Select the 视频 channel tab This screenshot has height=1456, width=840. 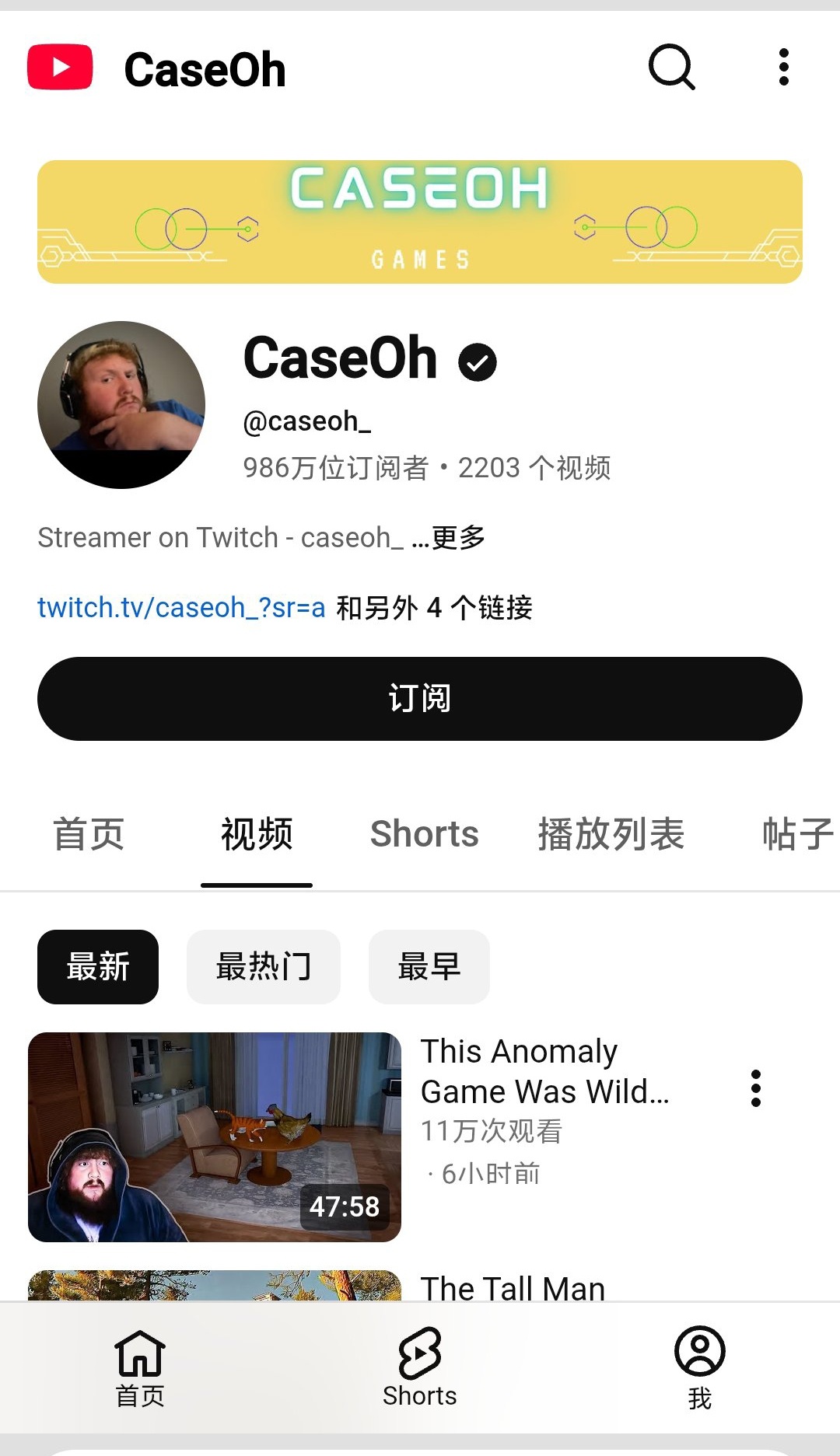257,834
